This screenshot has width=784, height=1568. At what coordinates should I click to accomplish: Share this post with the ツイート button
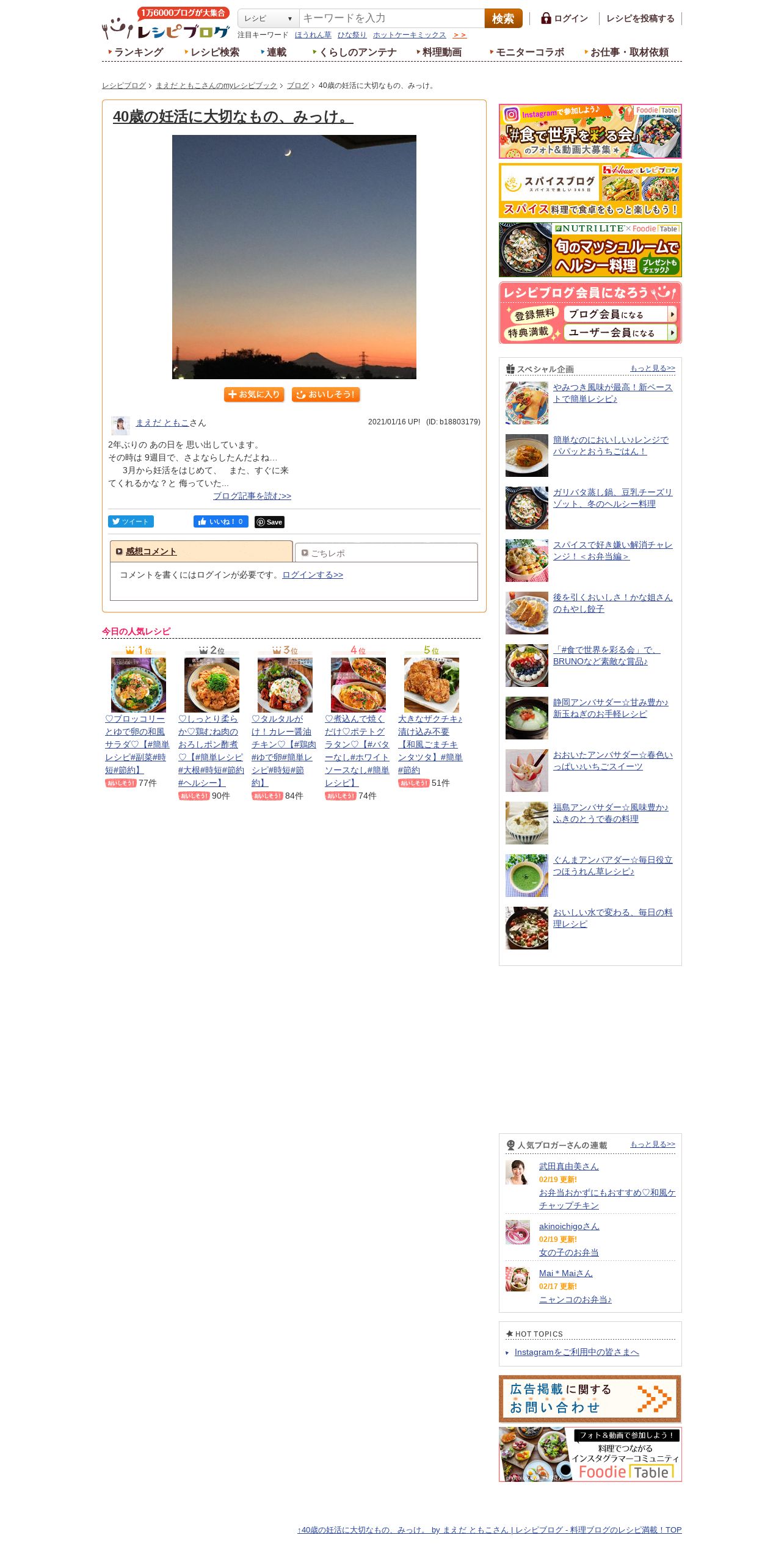(x=131, y=521)
